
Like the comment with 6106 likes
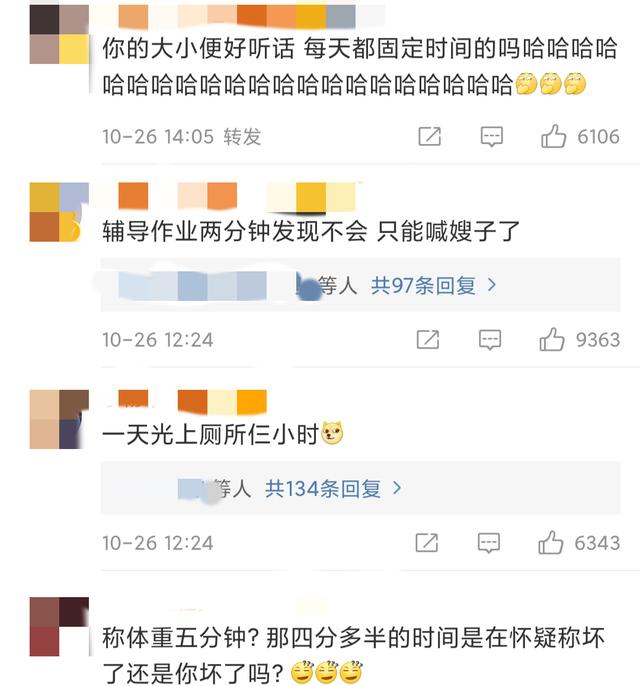click(x=554, y=137)
